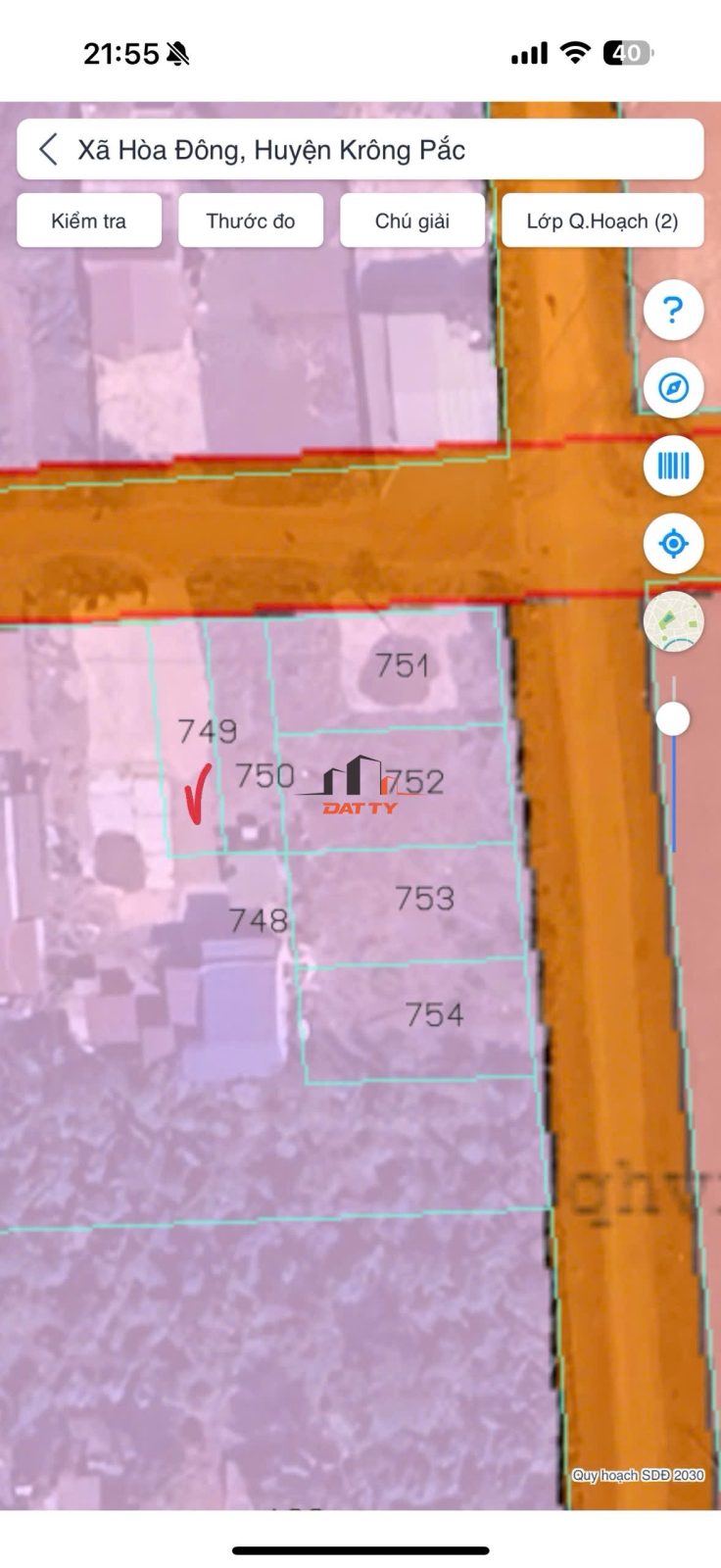
Task: Open the barcode scan icon
Action: [x=673, y=465]
